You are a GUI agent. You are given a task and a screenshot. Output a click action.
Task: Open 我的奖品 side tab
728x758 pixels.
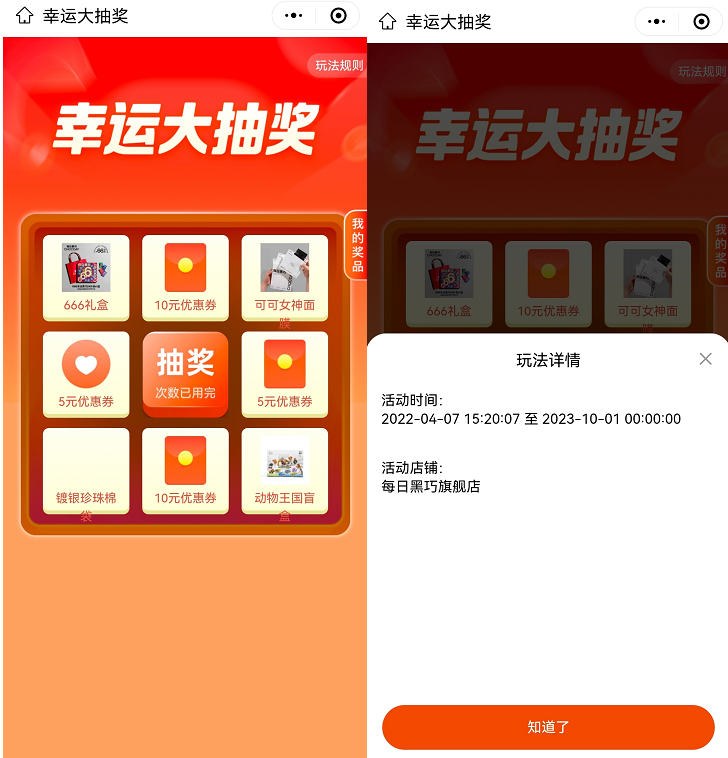tap(357, 245)
